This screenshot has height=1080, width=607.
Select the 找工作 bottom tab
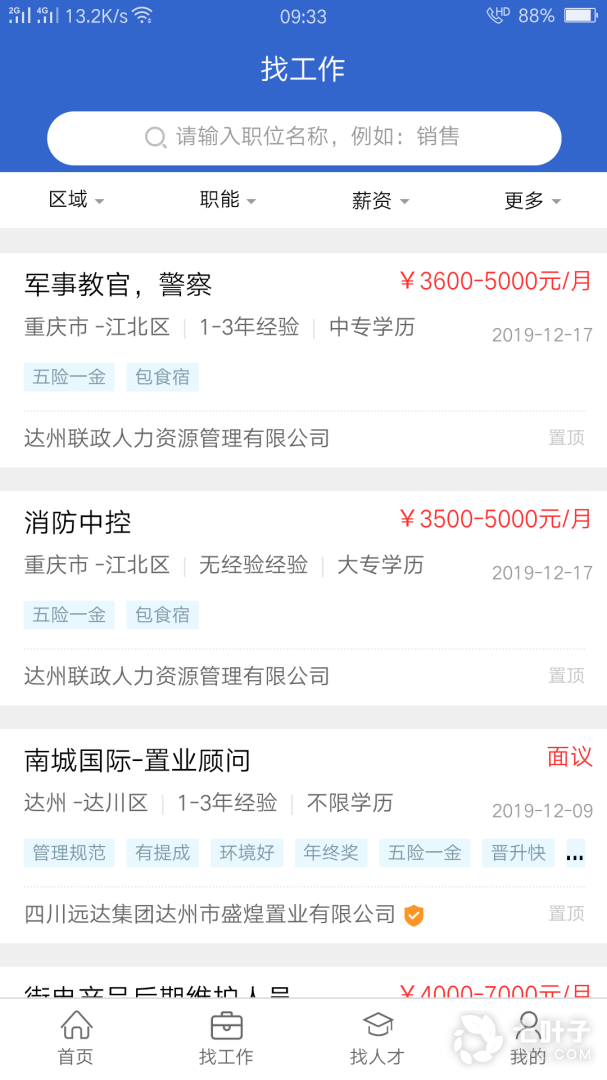[x=227, y=1038]
